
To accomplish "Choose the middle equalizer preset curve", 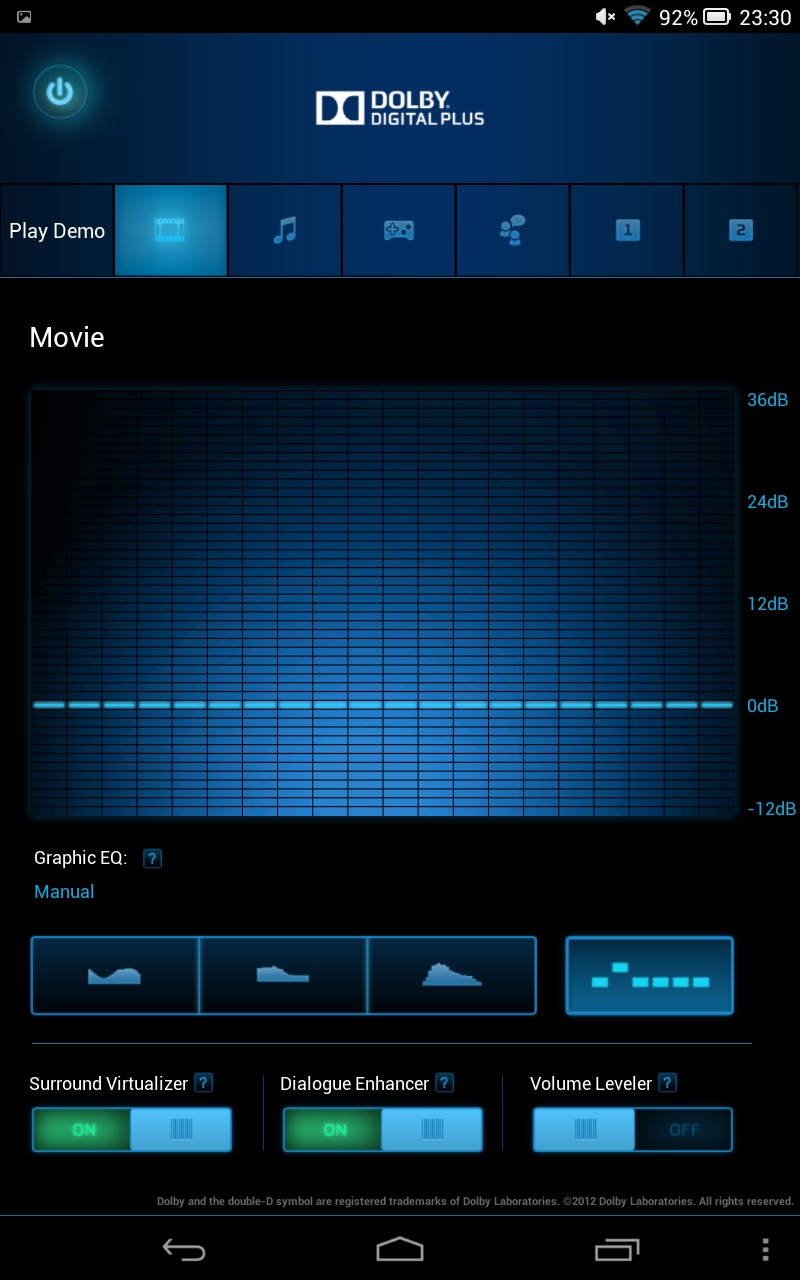I will coord(283,975).
